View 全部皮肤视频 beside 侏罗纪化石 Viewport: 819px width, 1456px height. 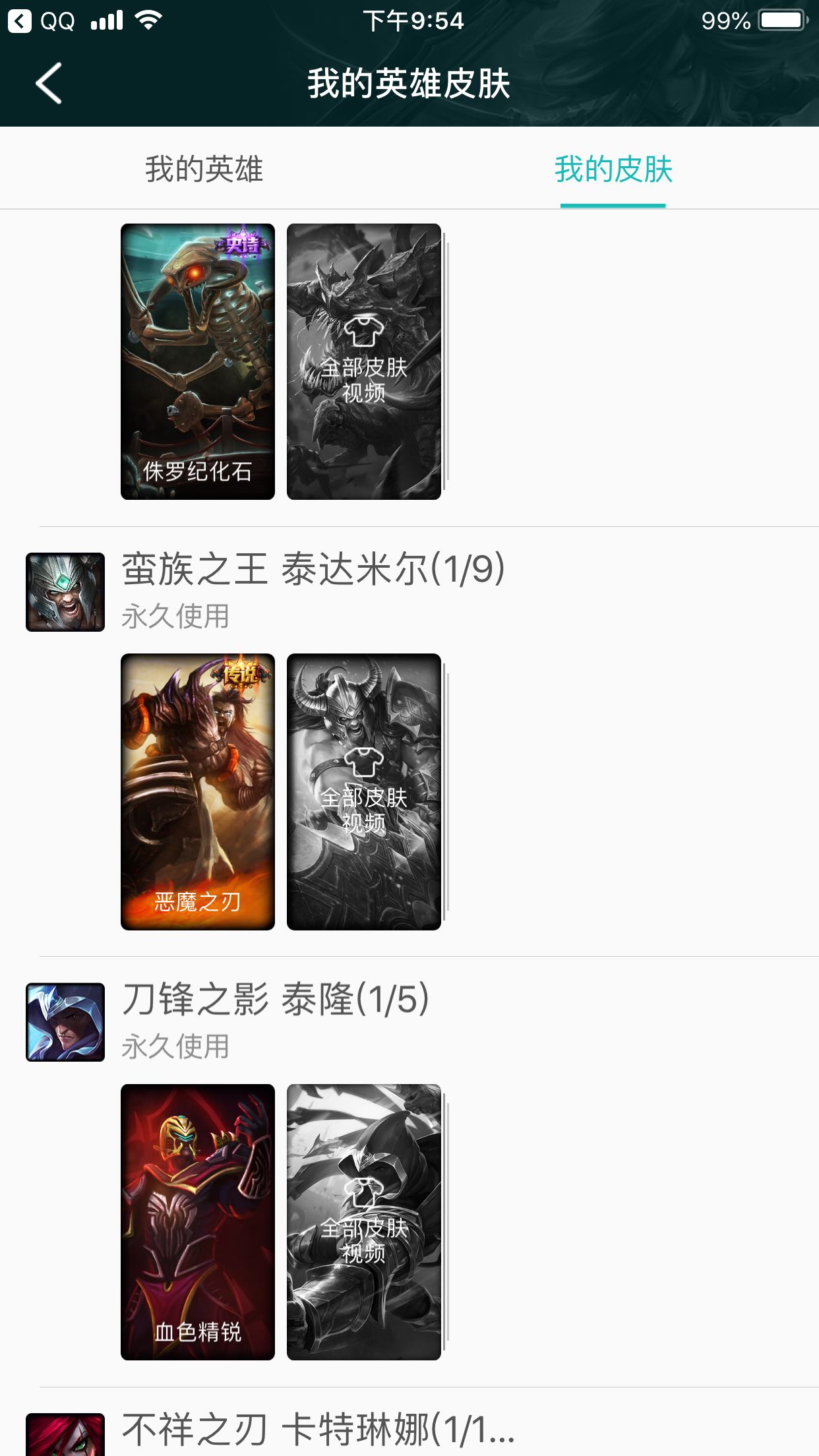(364, 361)
